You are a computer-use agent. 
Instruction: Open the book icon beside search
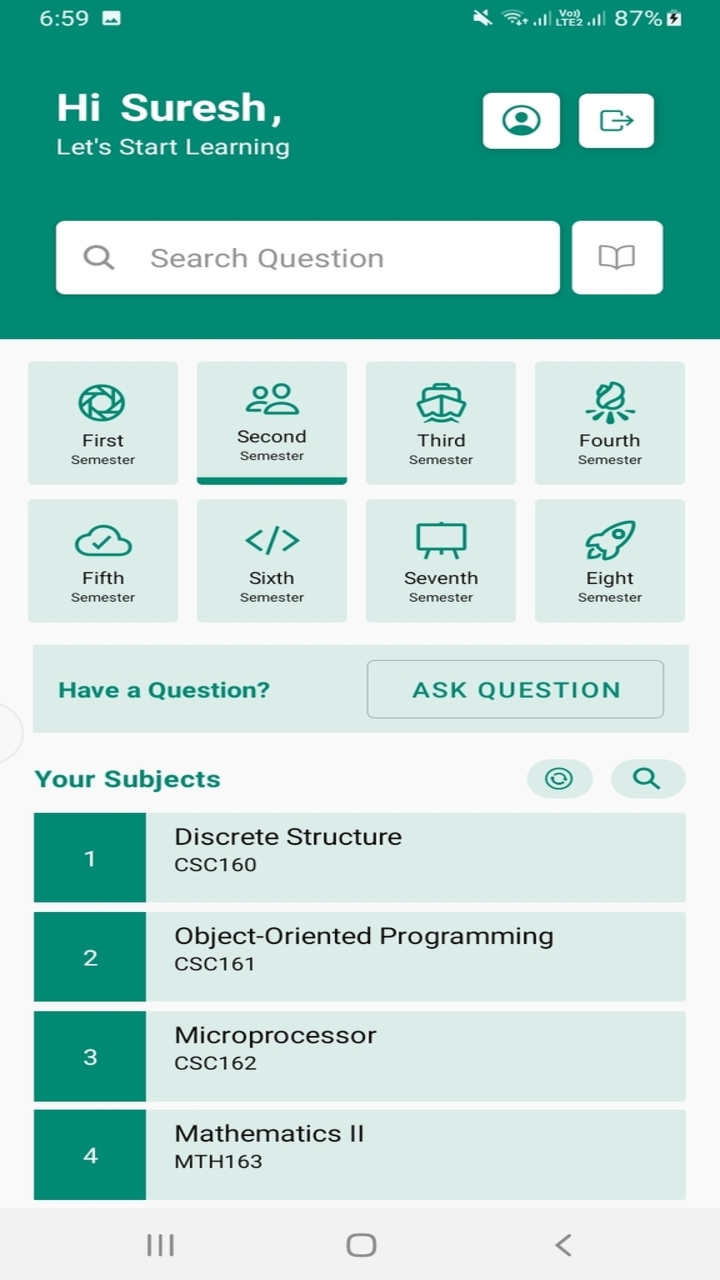tap(617, 258)
